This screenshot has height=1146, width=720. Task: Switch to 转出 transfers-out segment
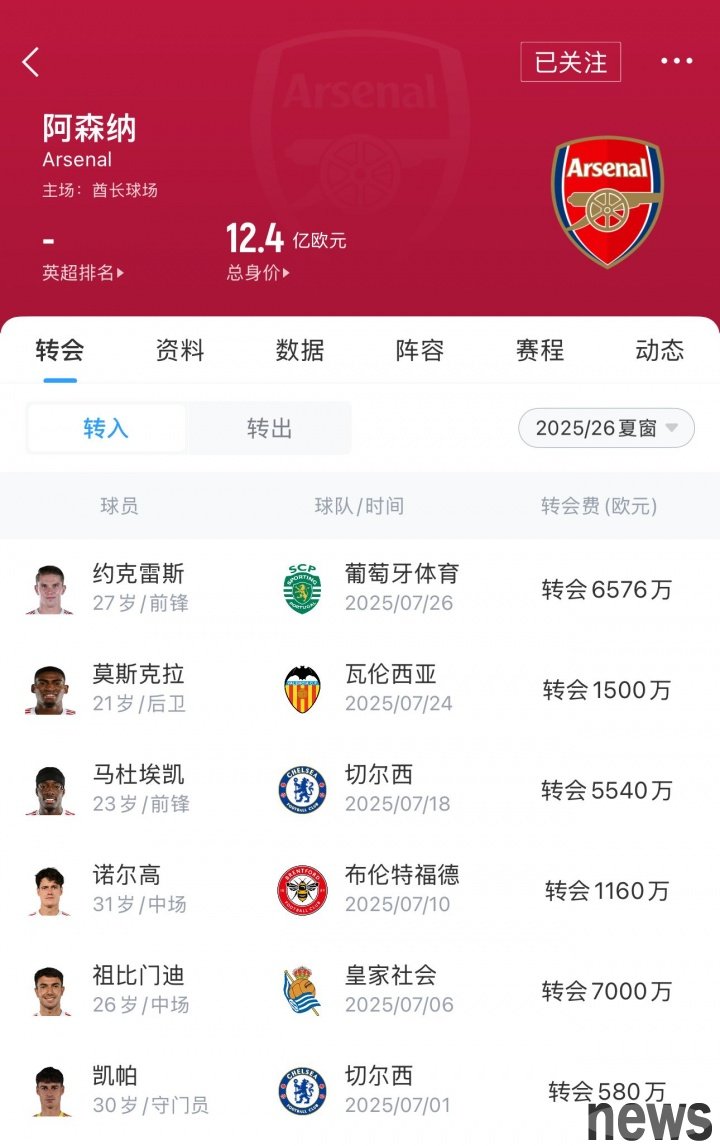tap(270, 428)
